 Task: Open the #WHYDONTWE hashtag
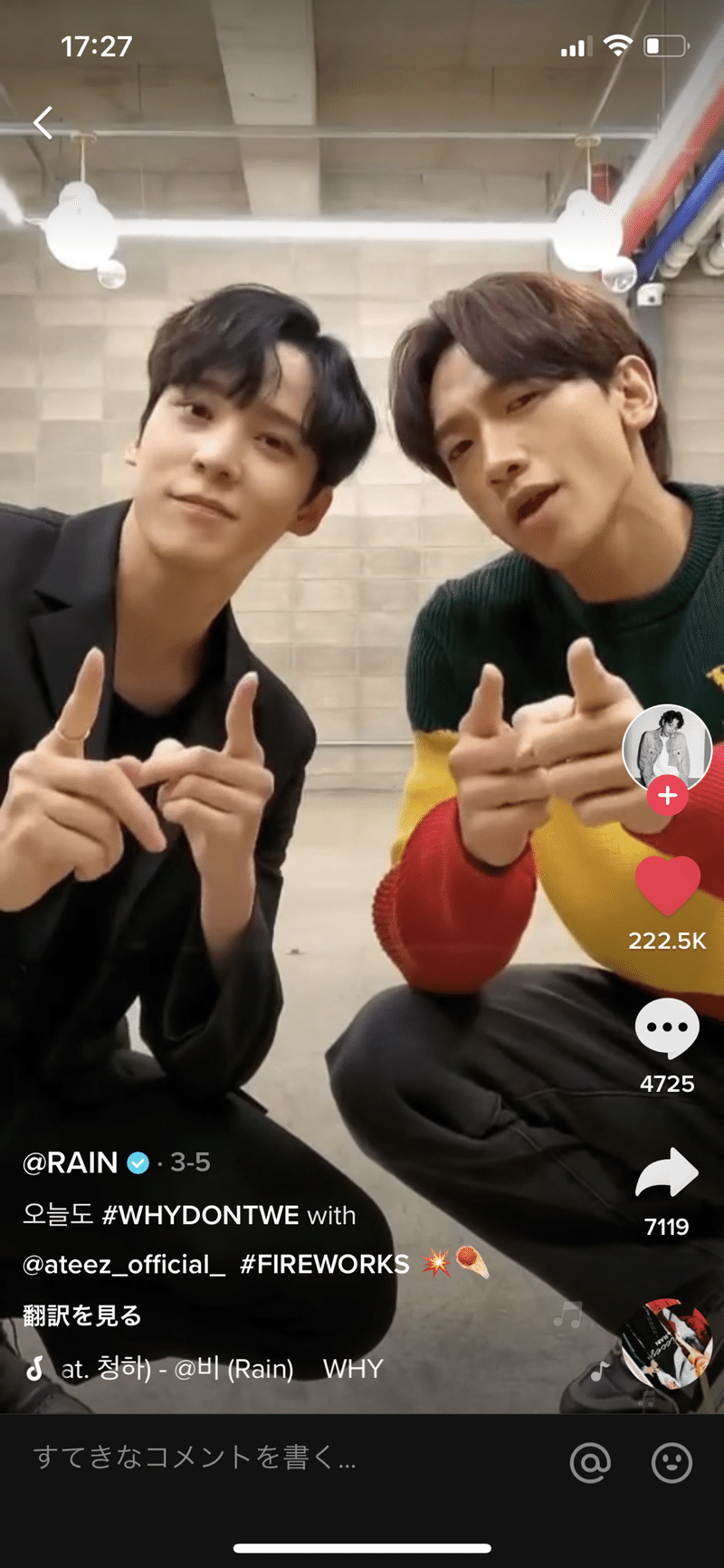click(200, 1215)
